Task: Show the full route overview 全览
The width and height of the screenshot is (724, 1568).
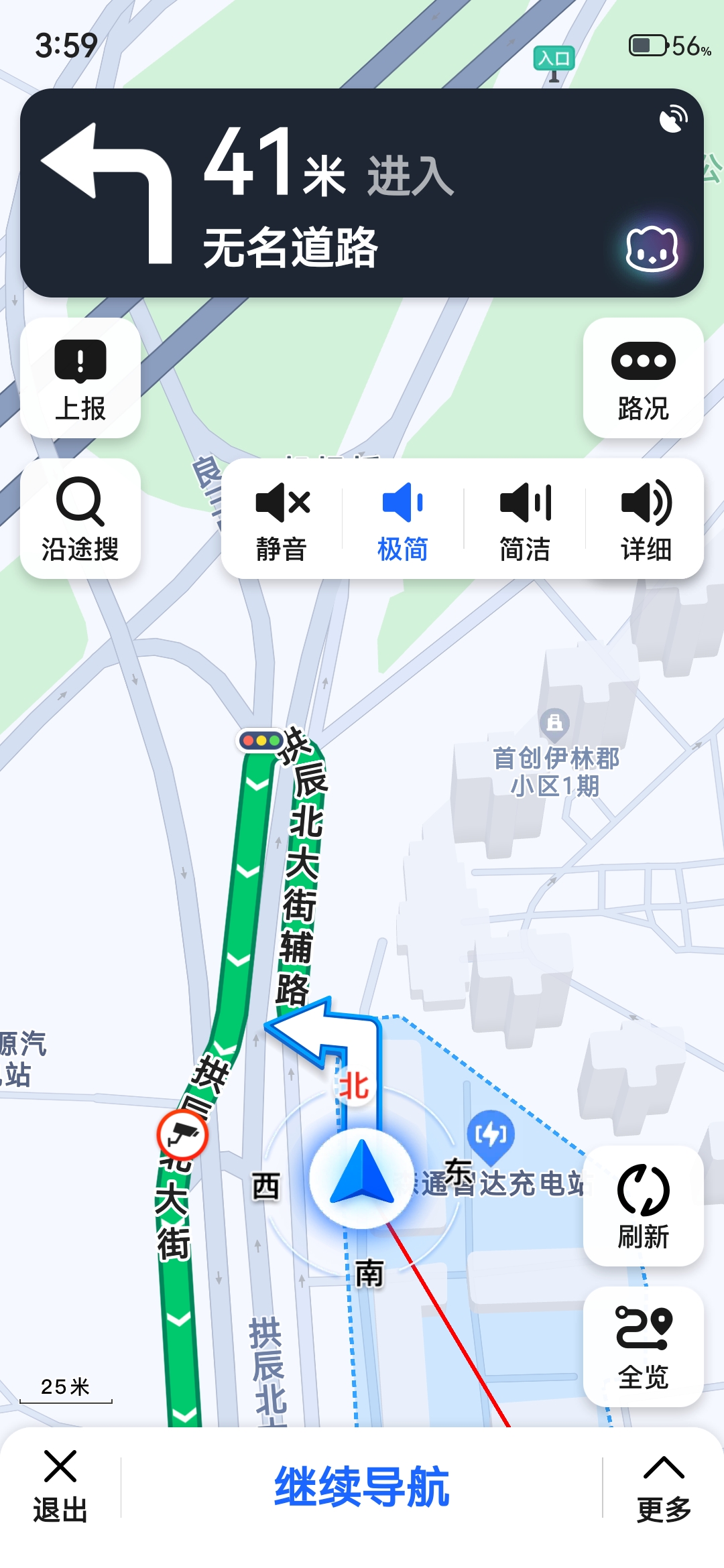Action: [643, 1346]
